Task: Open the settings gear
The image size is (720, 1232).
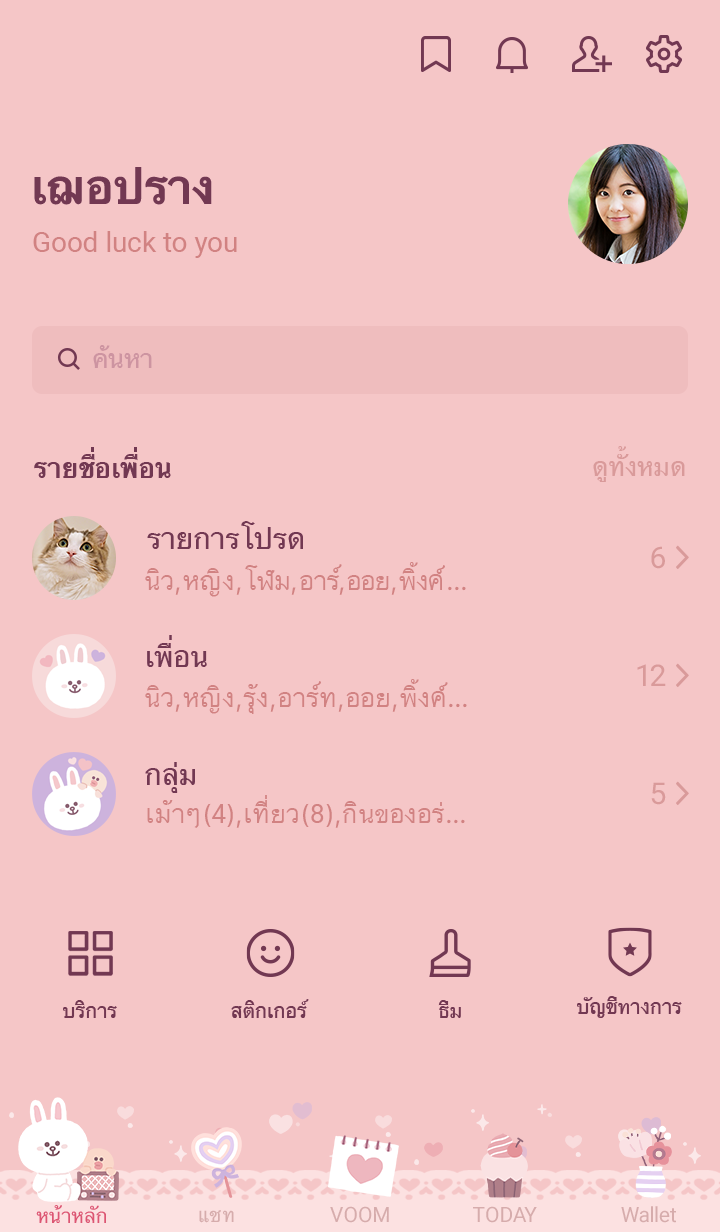Action: click(x=664, y=55)
